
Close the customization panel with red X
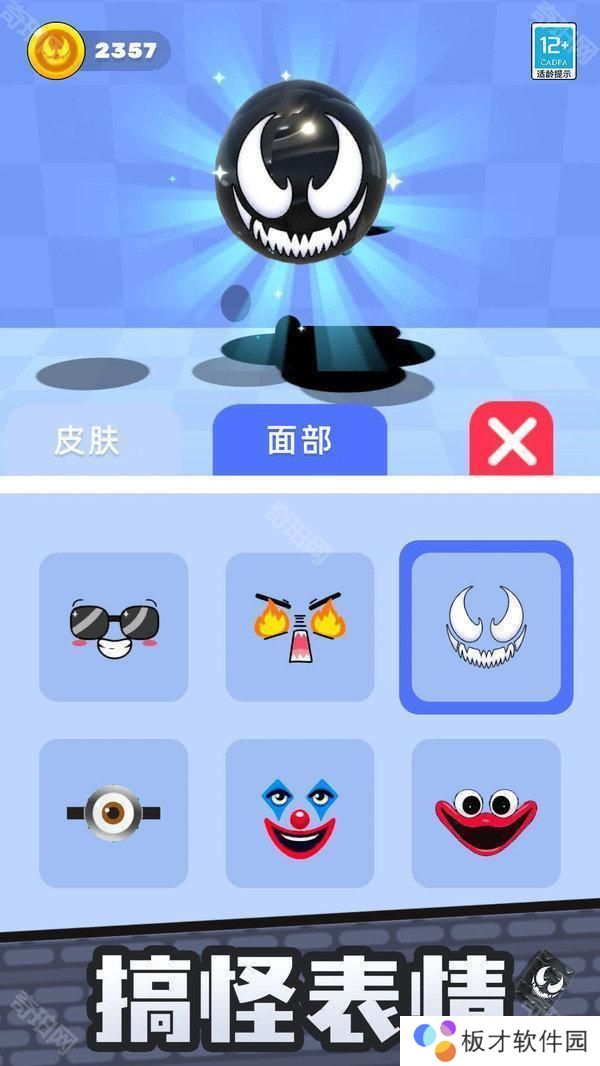tap(511, 440)
